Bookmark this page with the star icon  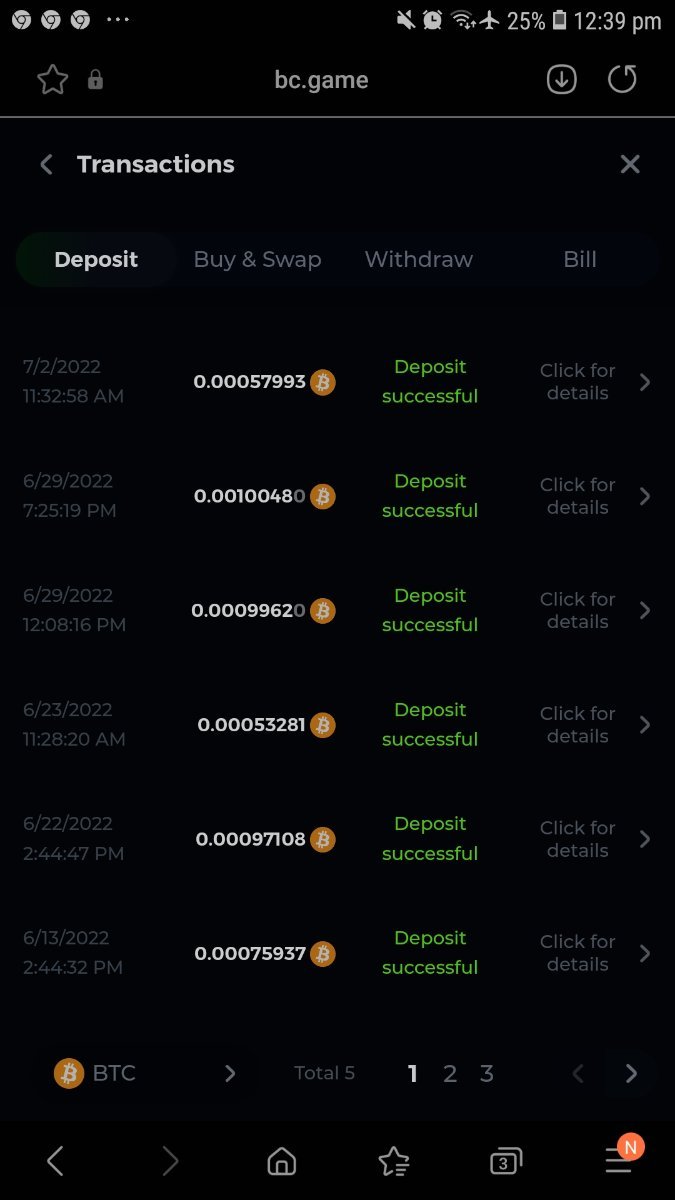[52, 80]
